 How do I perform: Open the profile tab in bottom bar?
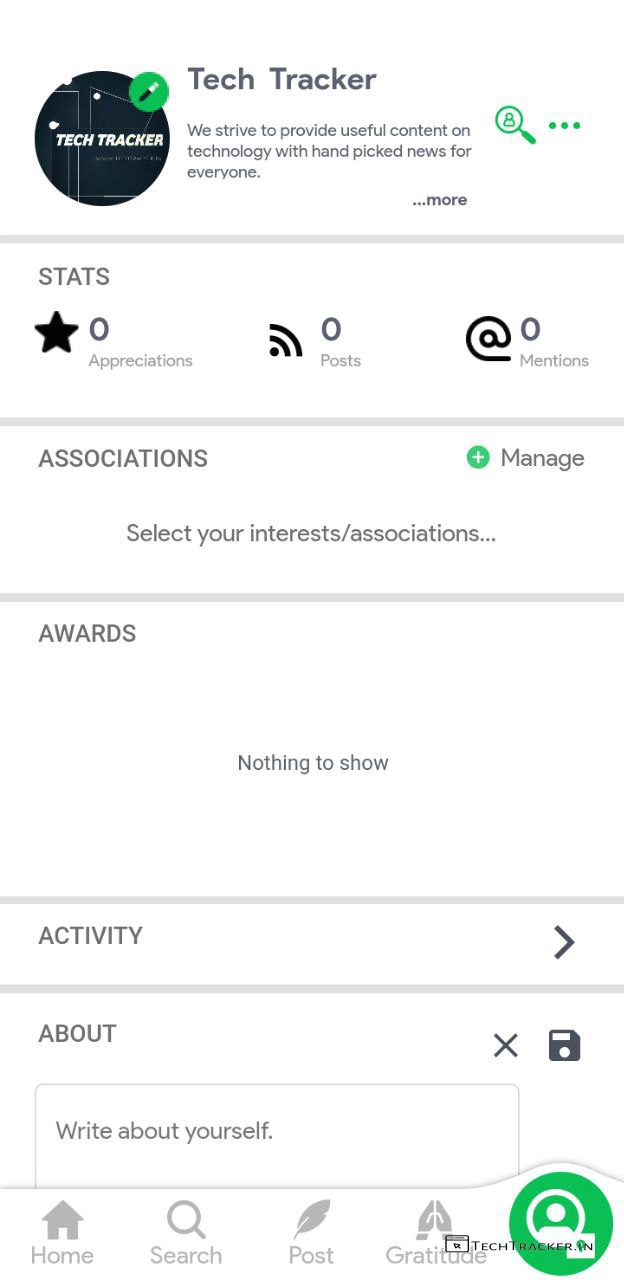pos(559,1223)
